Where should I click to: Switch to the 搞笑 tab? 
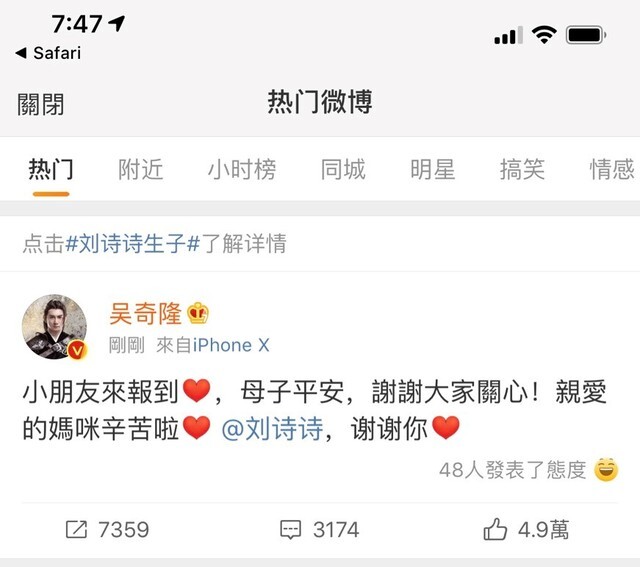(x=522, y=170)
